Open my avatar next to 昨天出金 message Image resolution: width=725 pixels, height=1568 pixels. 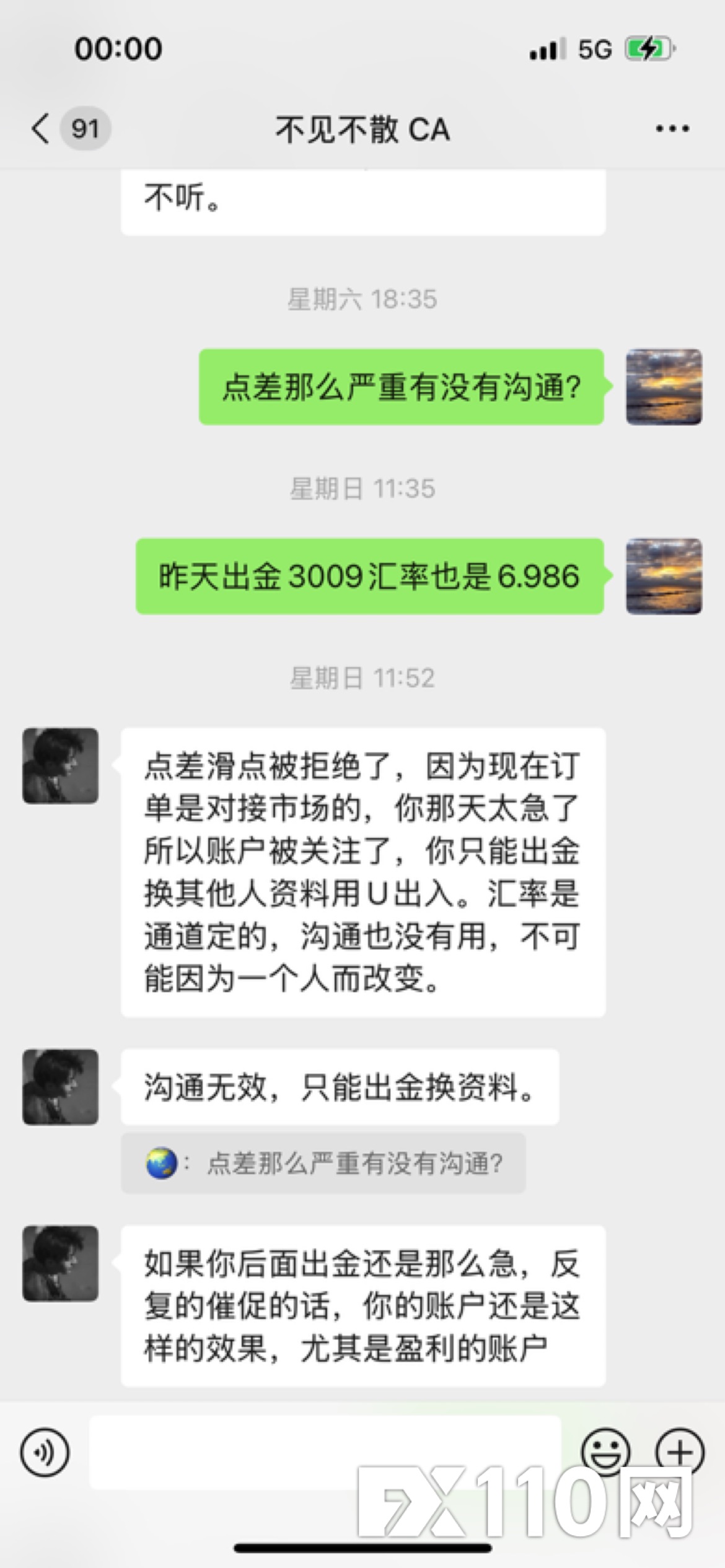coord(664,576)
